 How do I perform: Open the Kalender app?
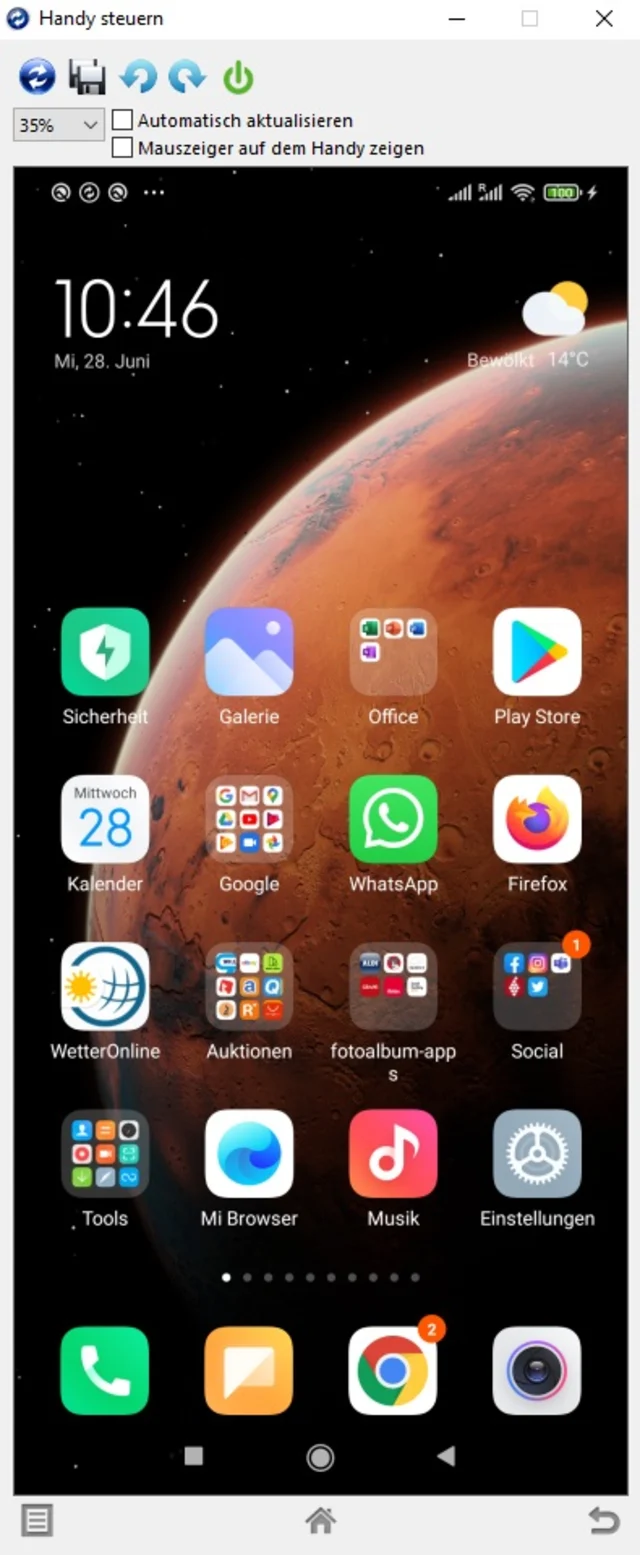(105, 819)
